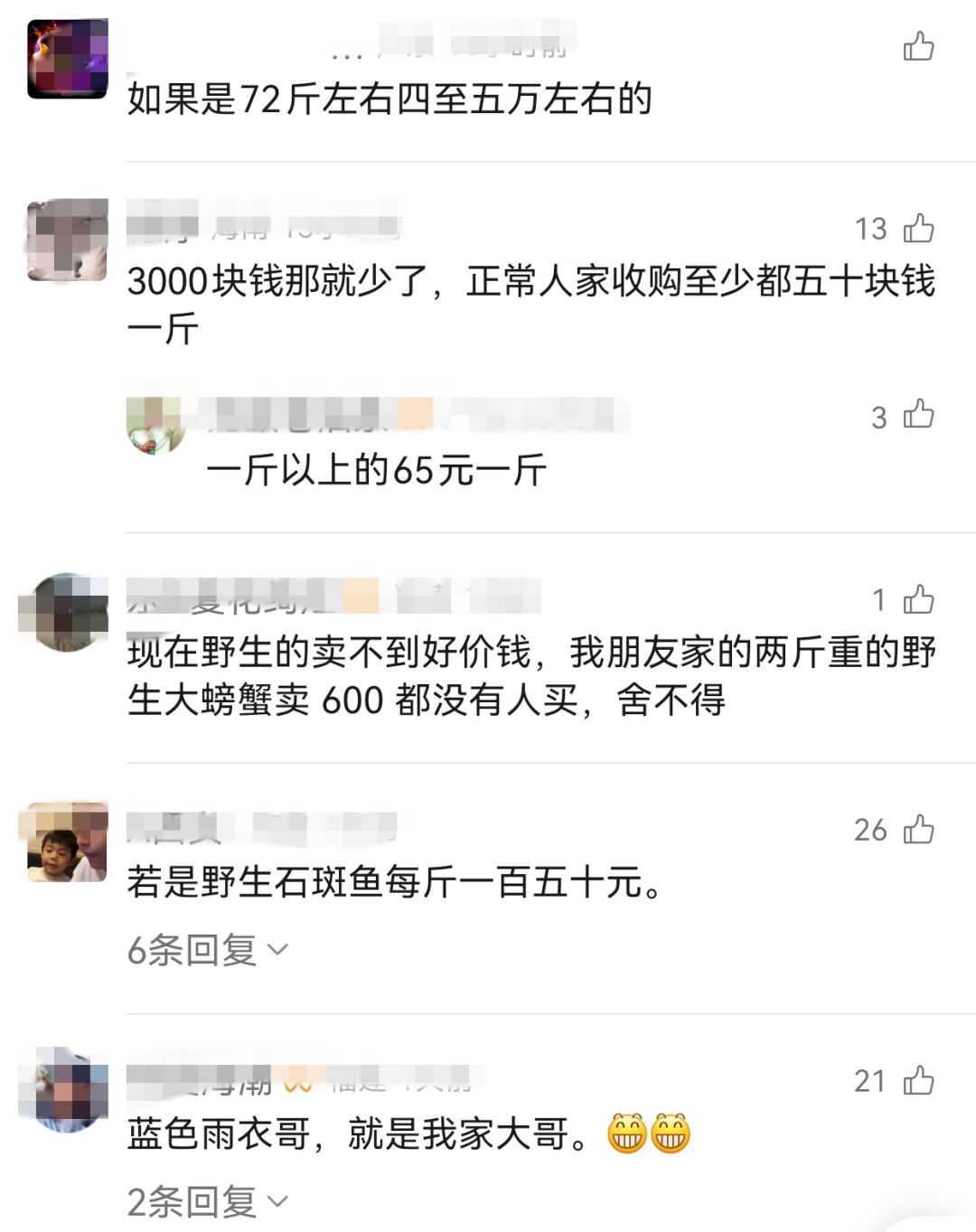Like the comment about 72斤左右四至五万
The width and height of the screenshot is (976, 1232).
[918, 46]
